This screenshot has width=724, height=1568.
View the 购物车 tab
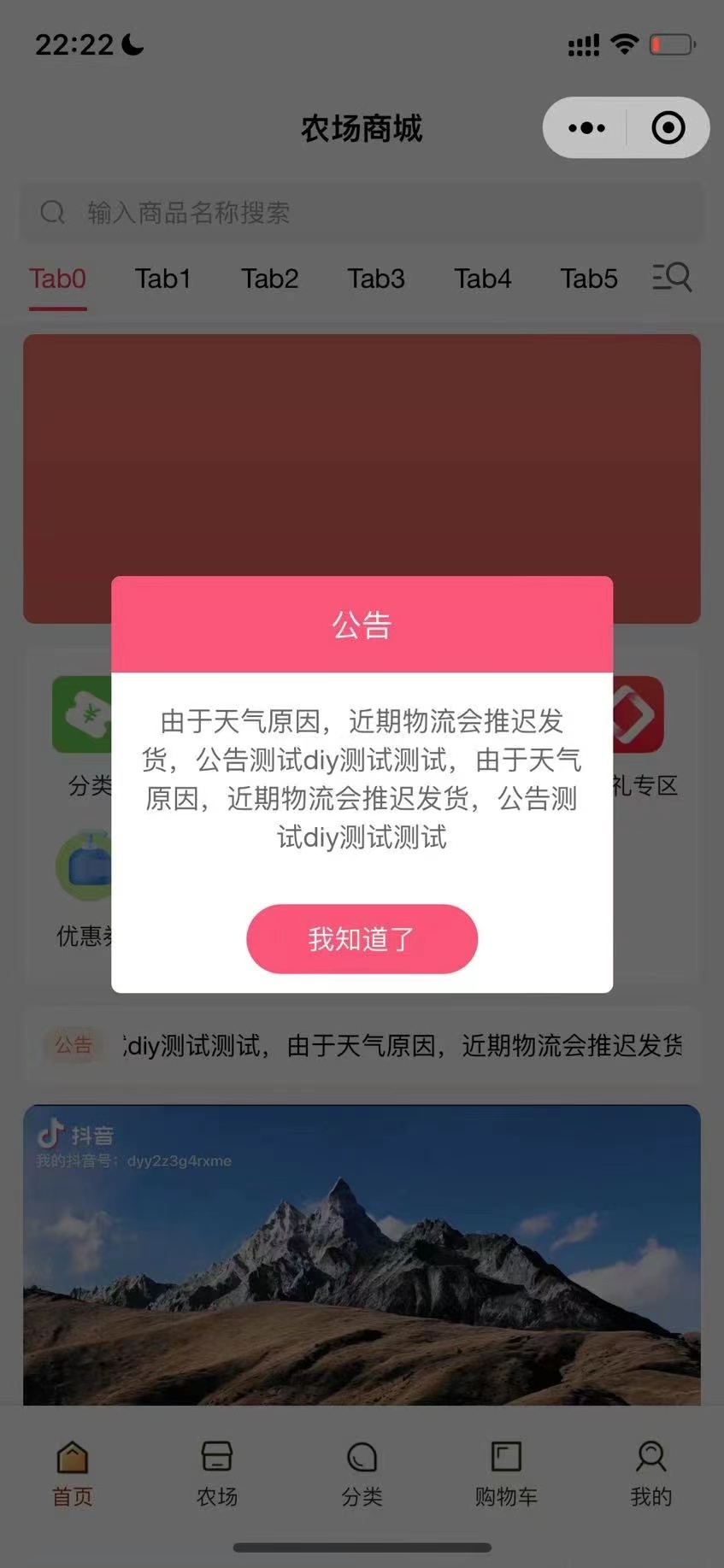tap(506, 1473)
